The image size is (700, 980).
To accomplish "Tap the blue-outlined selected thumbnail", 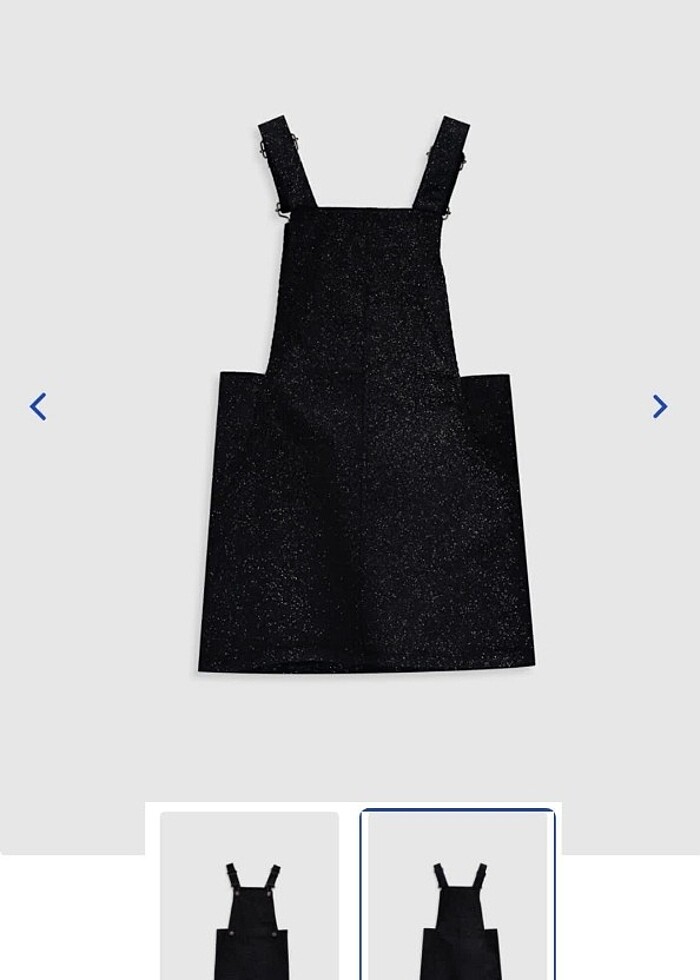I will coord(458,895).
